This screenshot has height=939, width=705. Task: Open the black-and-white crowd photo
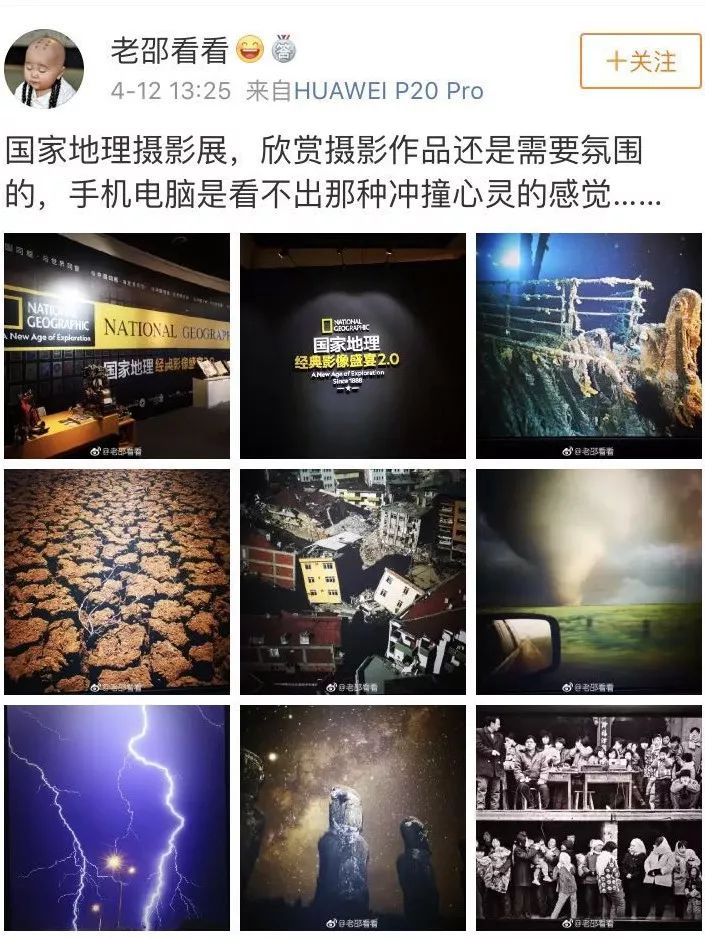(x=588, y=818)
